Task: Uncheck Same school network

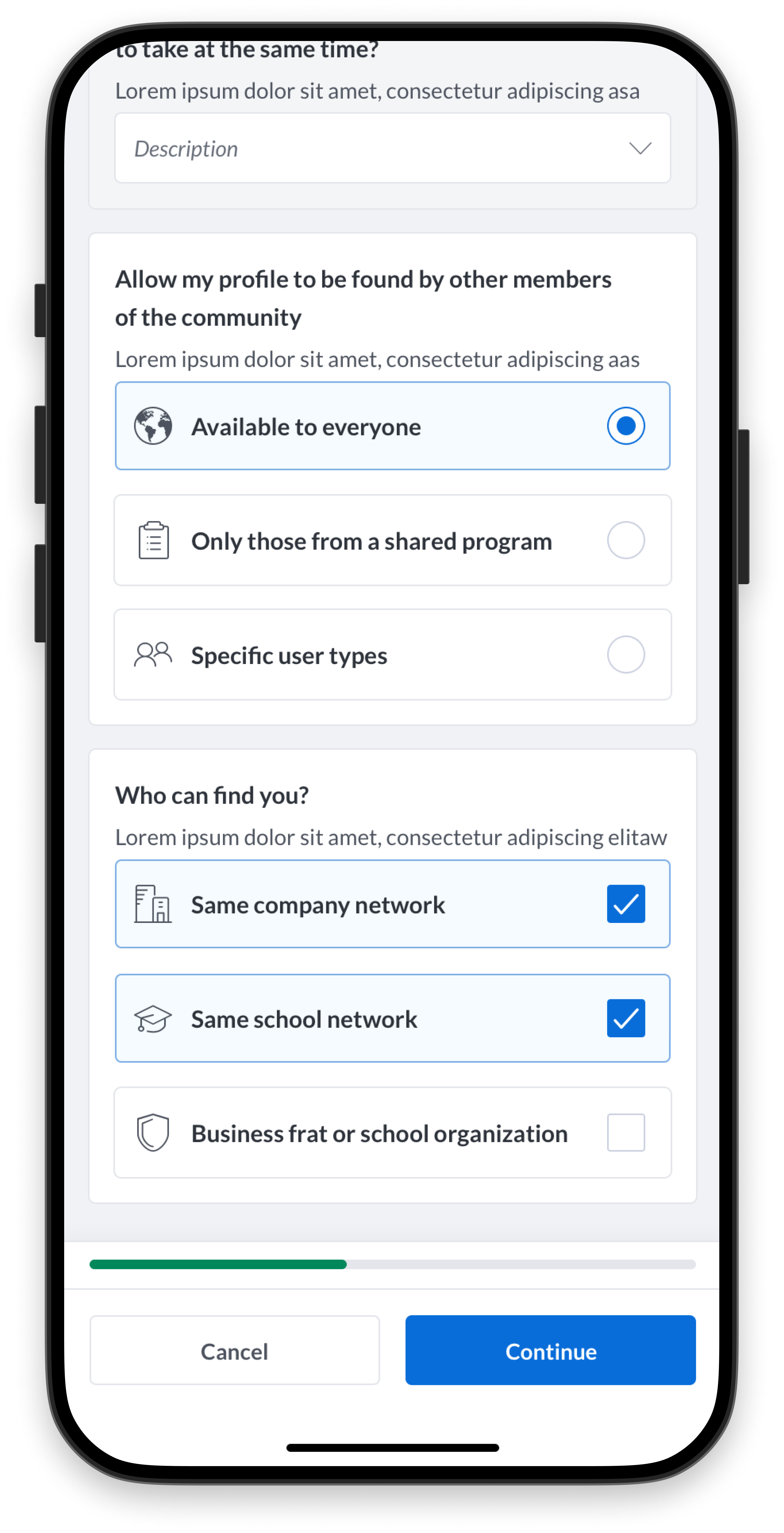Action: tap(625, 1018)
